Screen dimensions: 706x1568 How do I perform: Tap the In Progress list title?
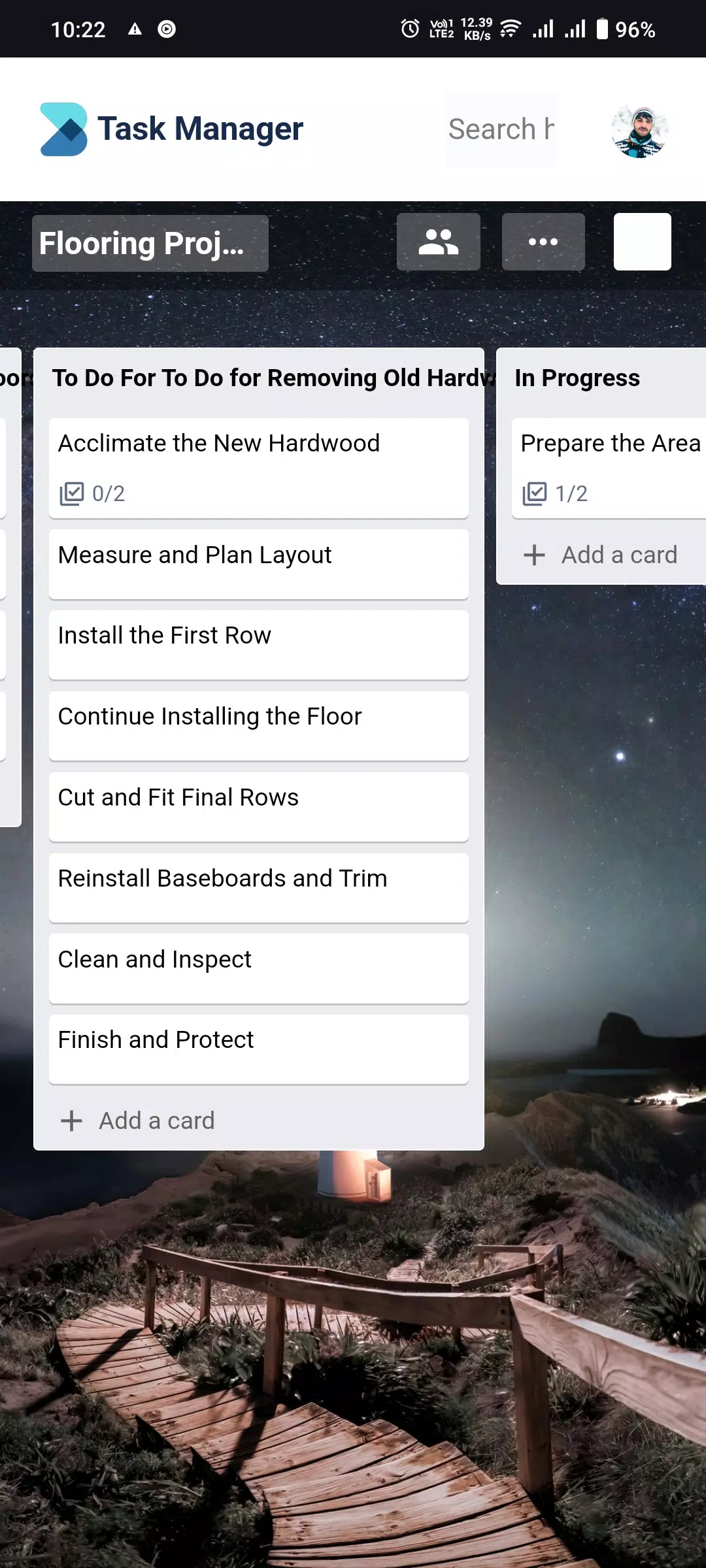tap(577, 378)
